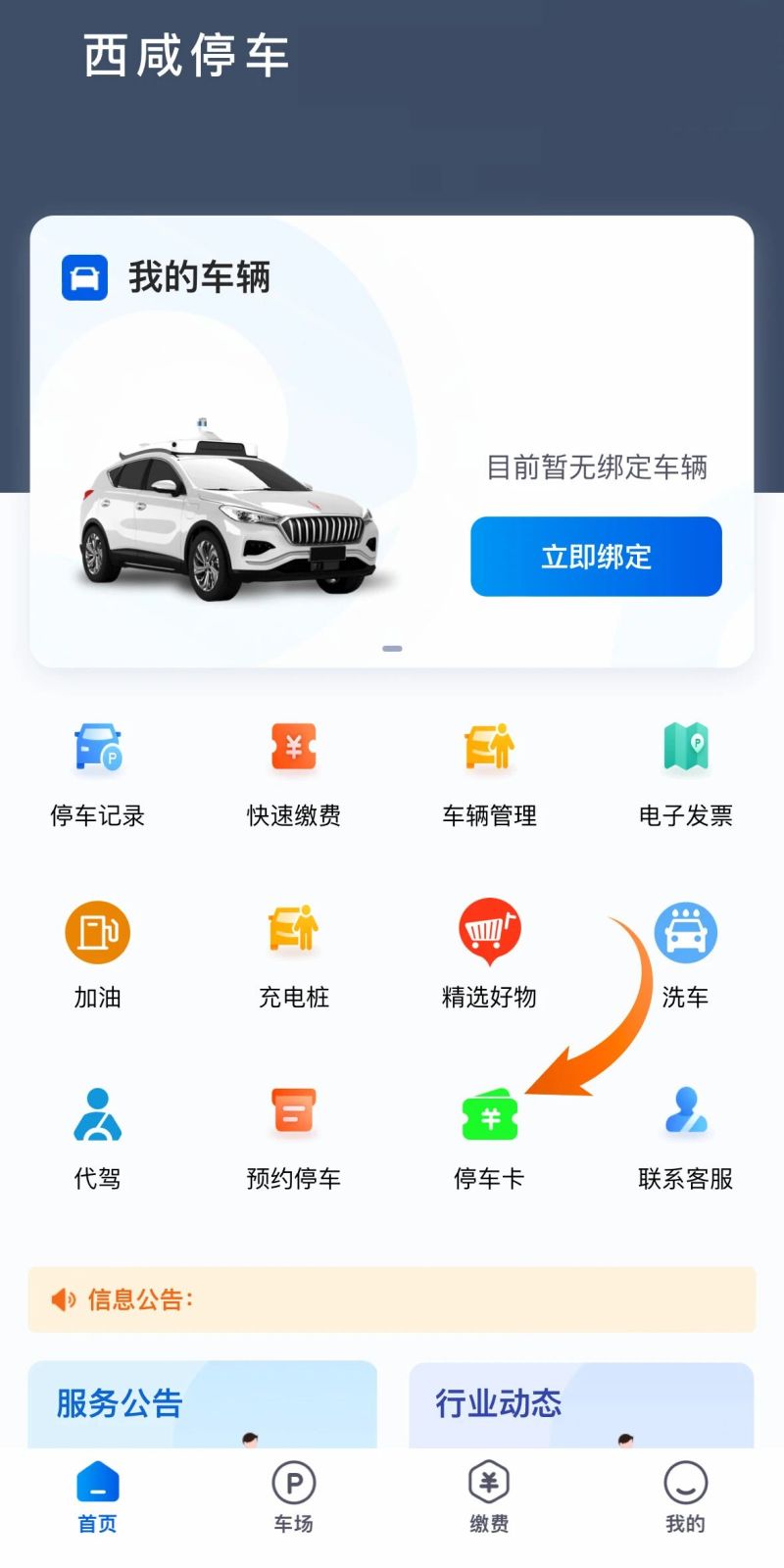Switch to the 我的 tab
784x1568 pixels.
coord(685,1497)
